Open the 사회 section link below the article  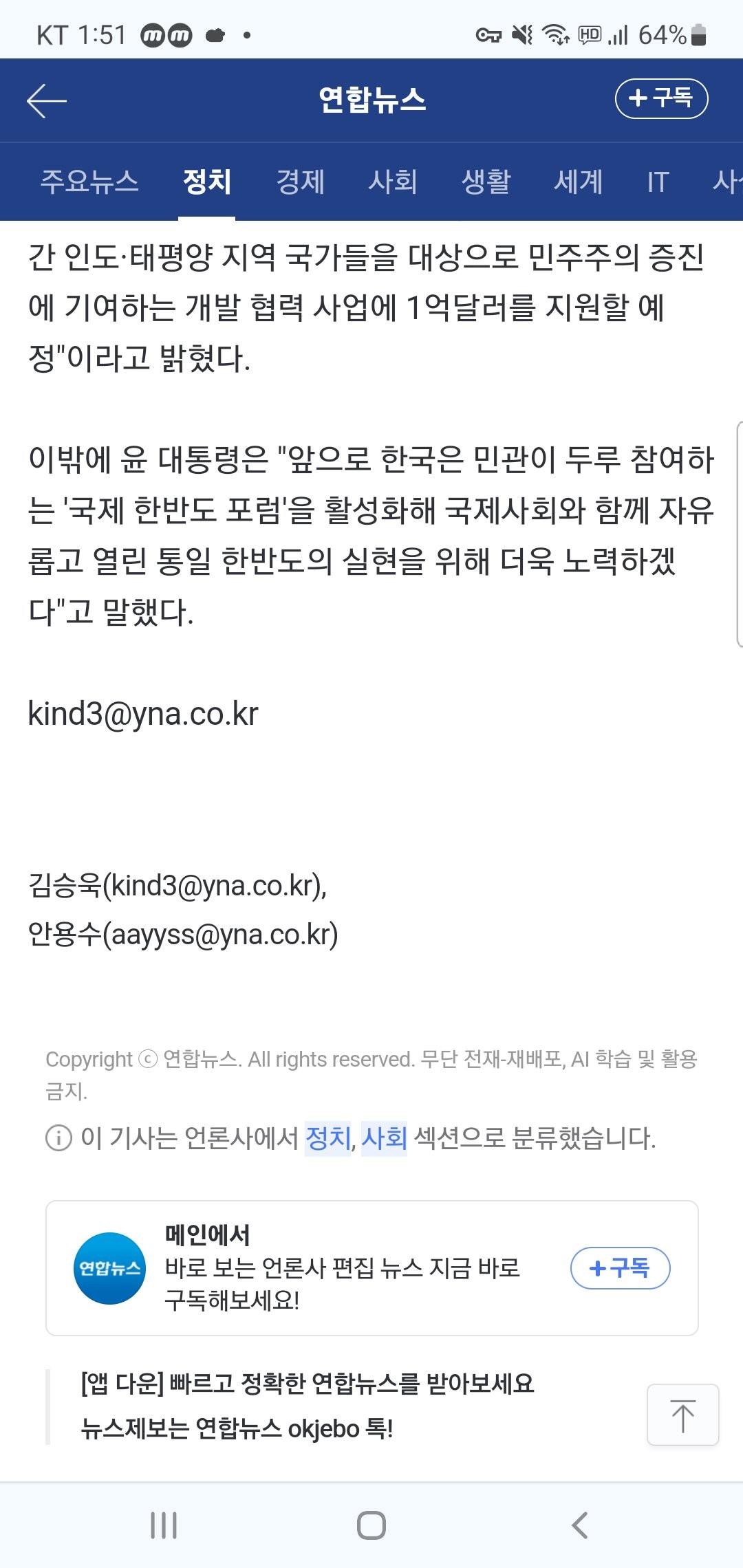pos(384,1138)
